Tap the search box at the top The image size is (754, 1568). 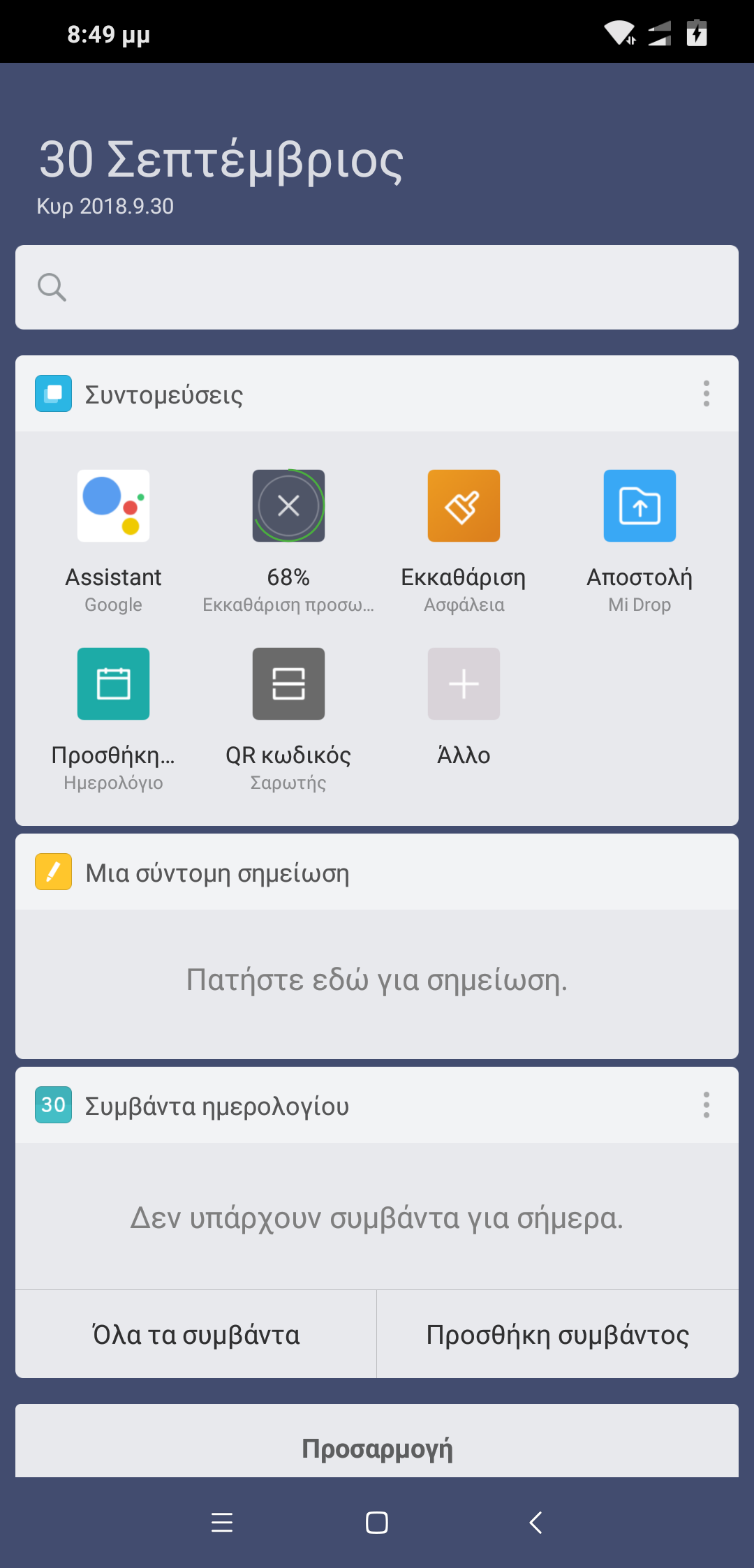[x=377, y=287]
